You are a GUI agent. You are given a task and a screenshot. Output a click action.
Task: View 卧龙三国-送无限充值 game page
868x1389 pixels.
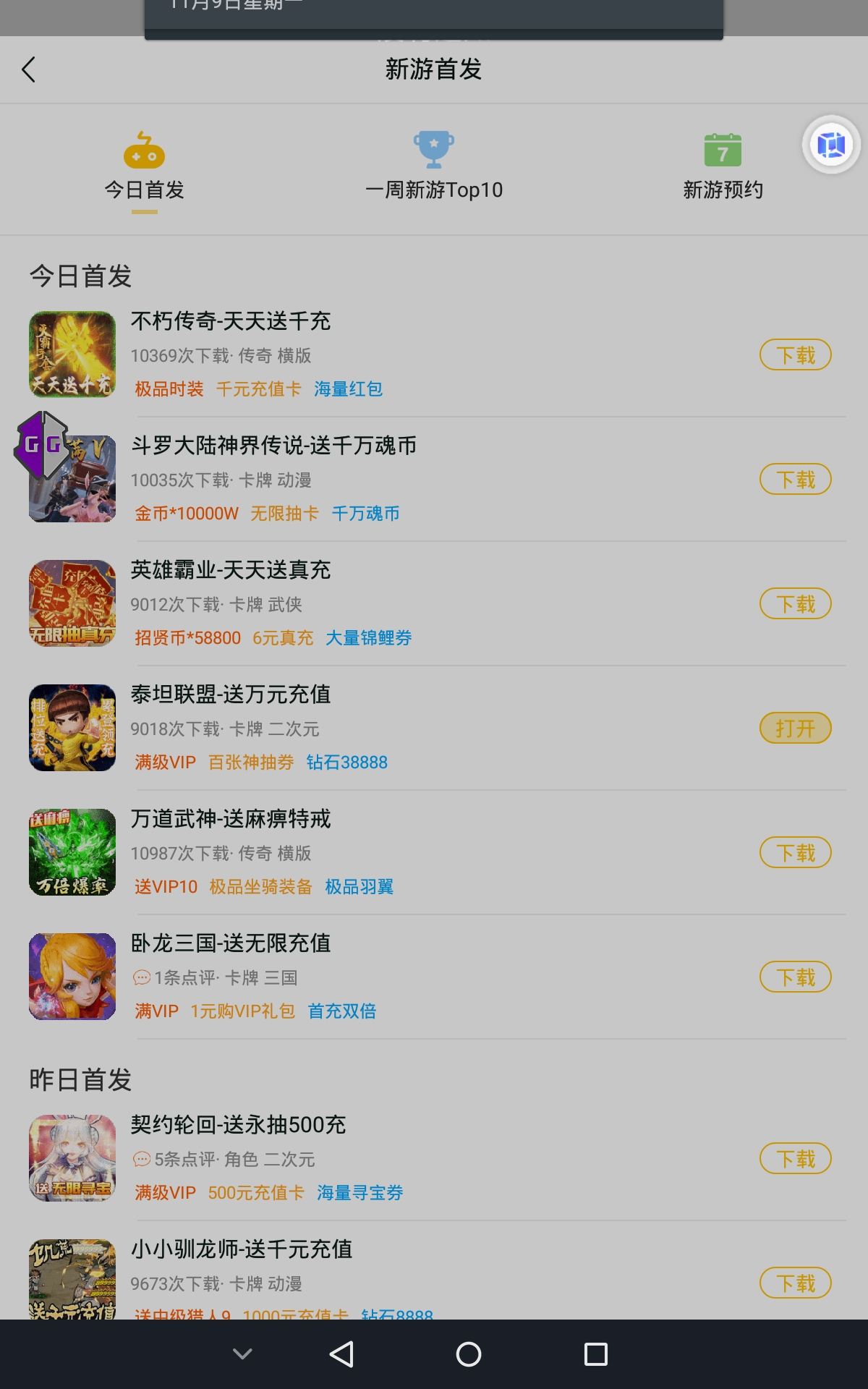[x=230, y=943]
